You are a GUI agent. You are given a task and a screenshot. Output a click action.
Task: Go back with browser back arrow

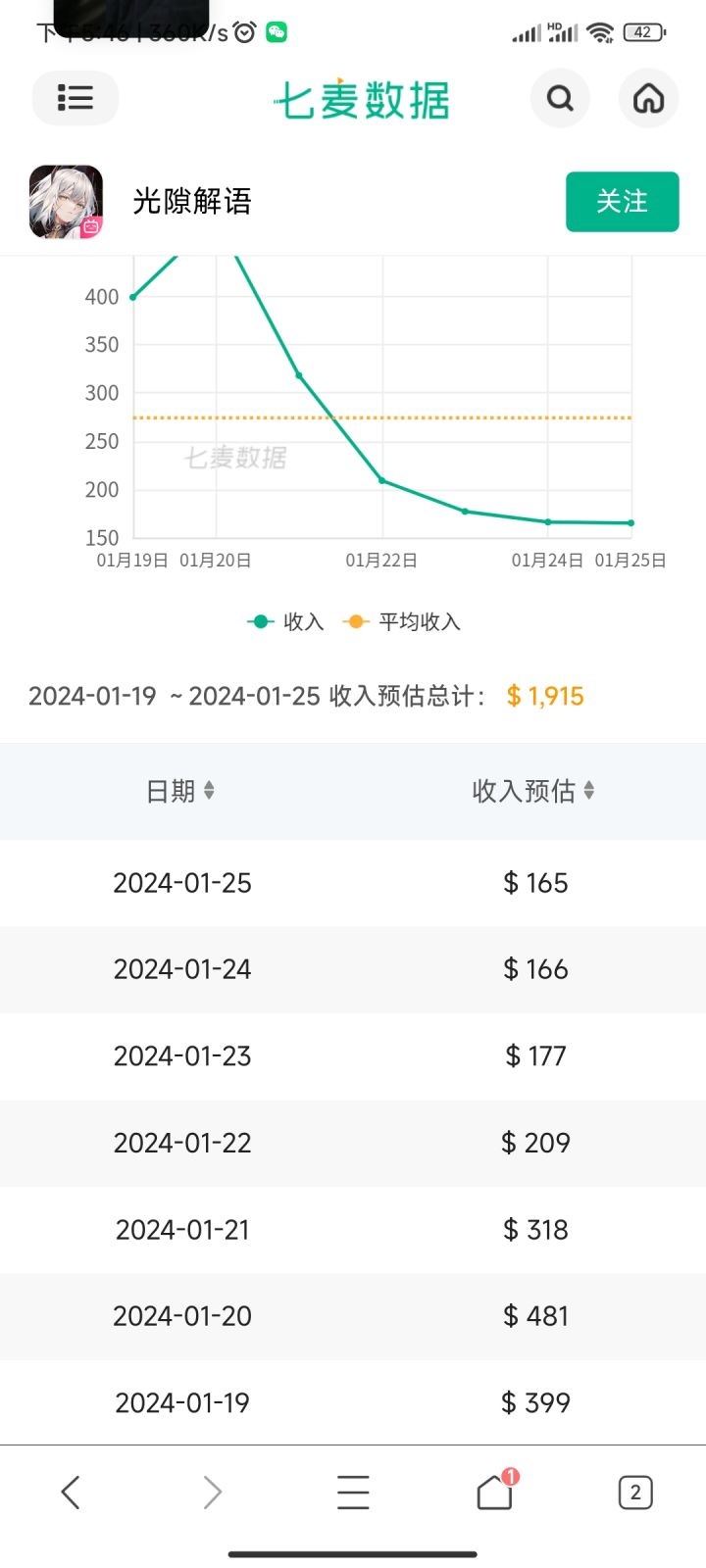pos(71,1493)
